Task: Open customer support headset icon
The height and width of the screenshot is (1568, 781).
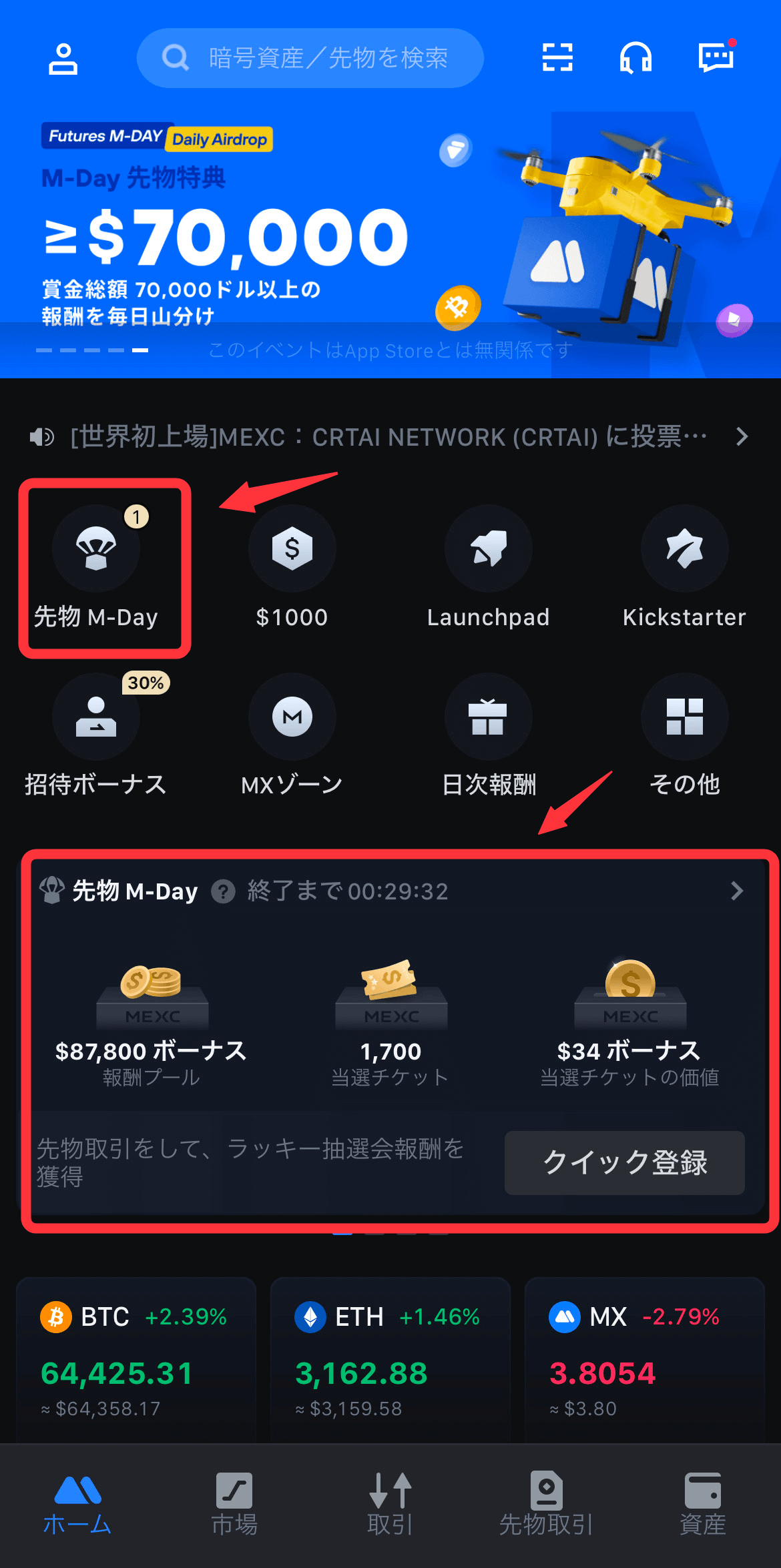Action: [635, 57]
